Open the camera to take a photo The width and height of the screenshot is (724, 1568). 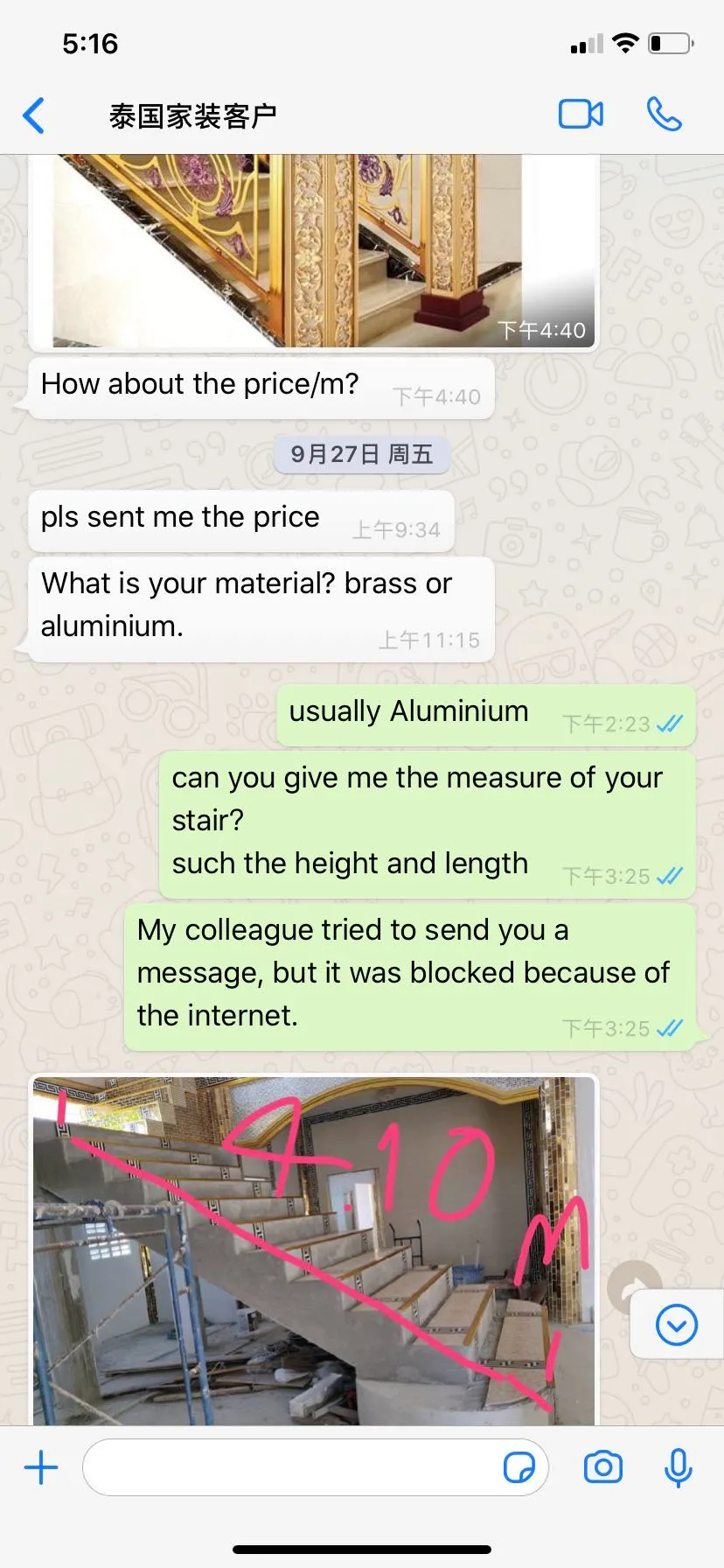click(603, 1467)
